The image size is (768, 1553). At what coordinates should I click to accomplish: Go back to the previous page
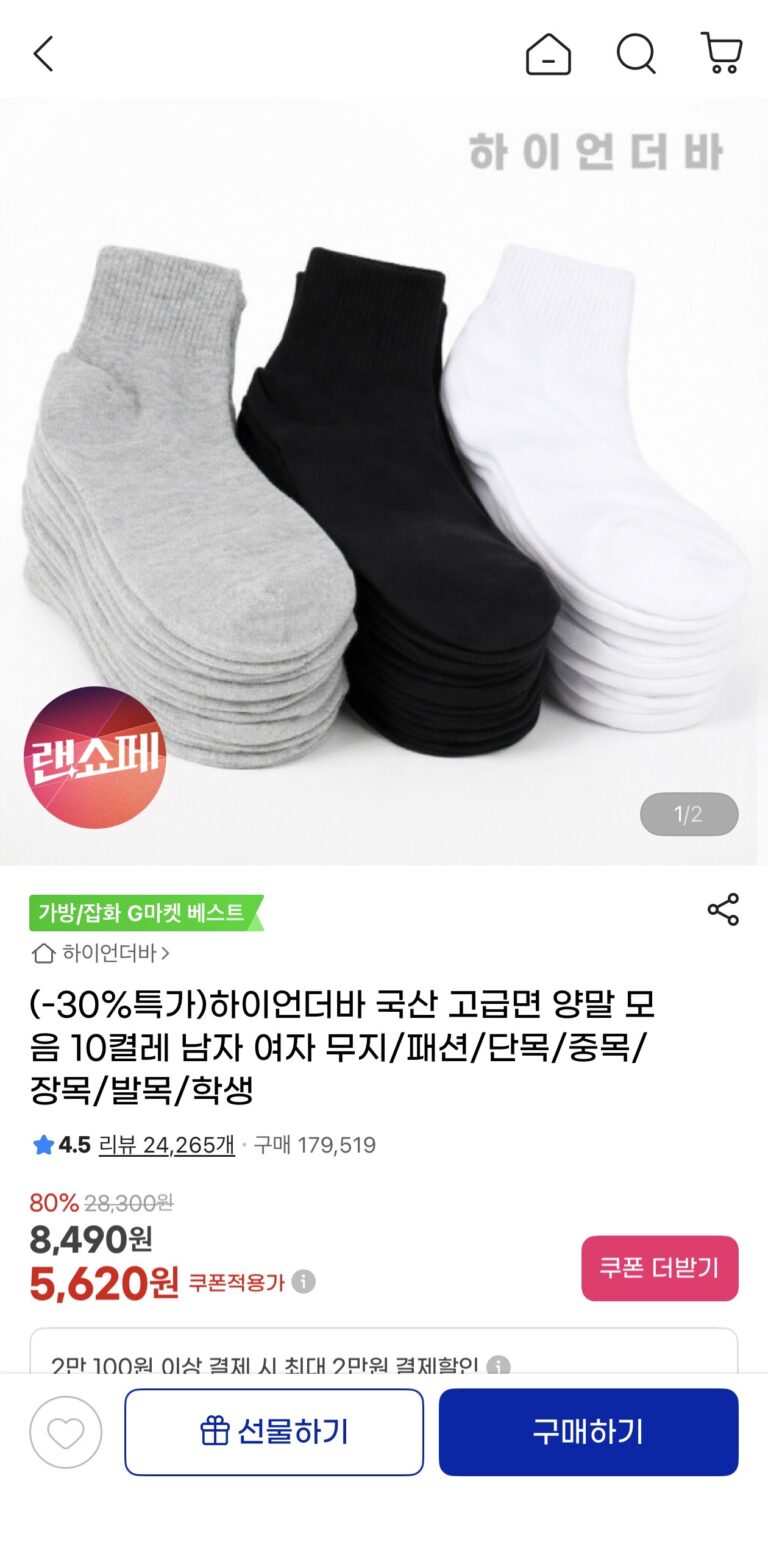[x=43, y=54]
